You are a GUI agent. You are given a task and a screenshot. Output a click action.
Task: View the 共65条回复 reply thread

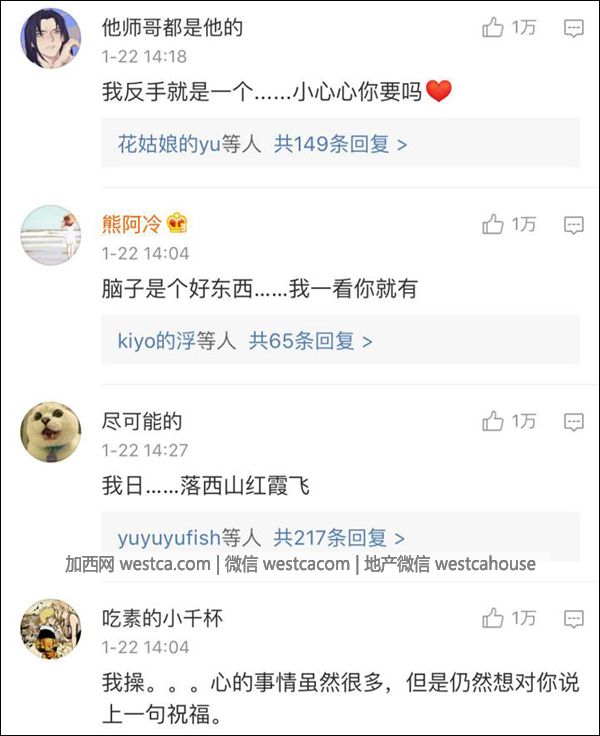point(311,341)
